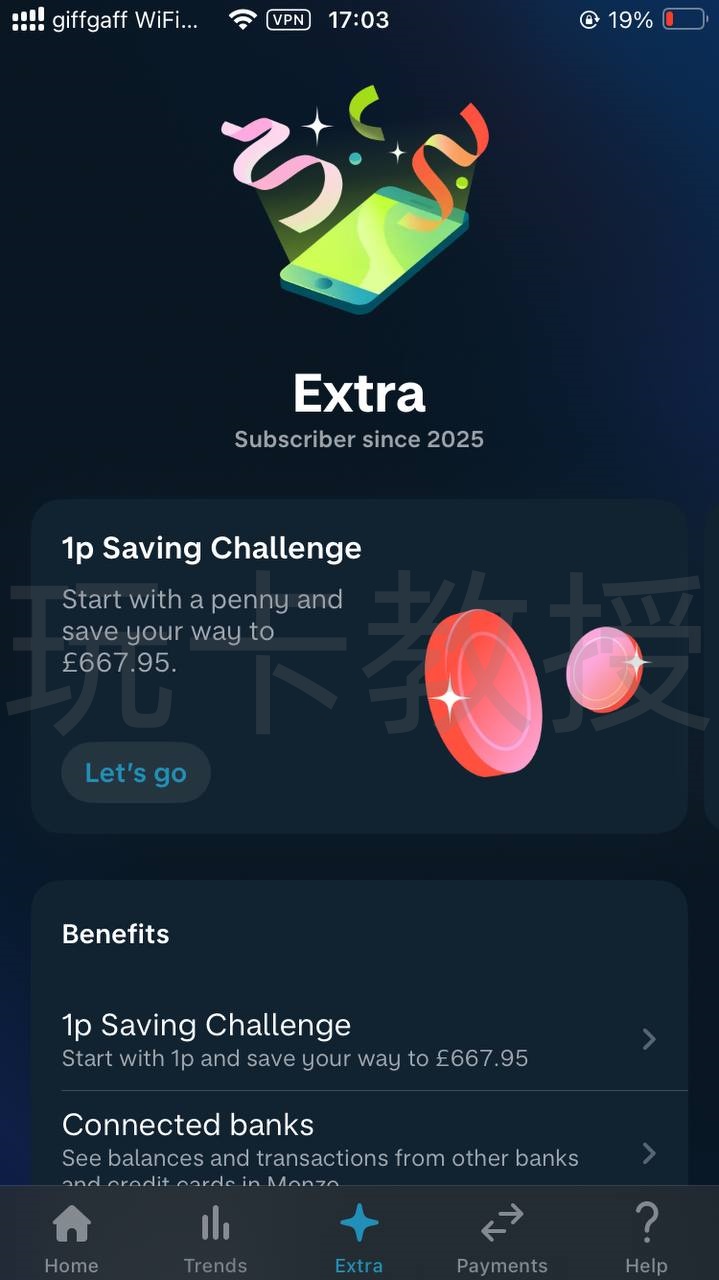Viewport: 719px width, 1280px height.
Task: Open the Help tab
Action: 646,1238
